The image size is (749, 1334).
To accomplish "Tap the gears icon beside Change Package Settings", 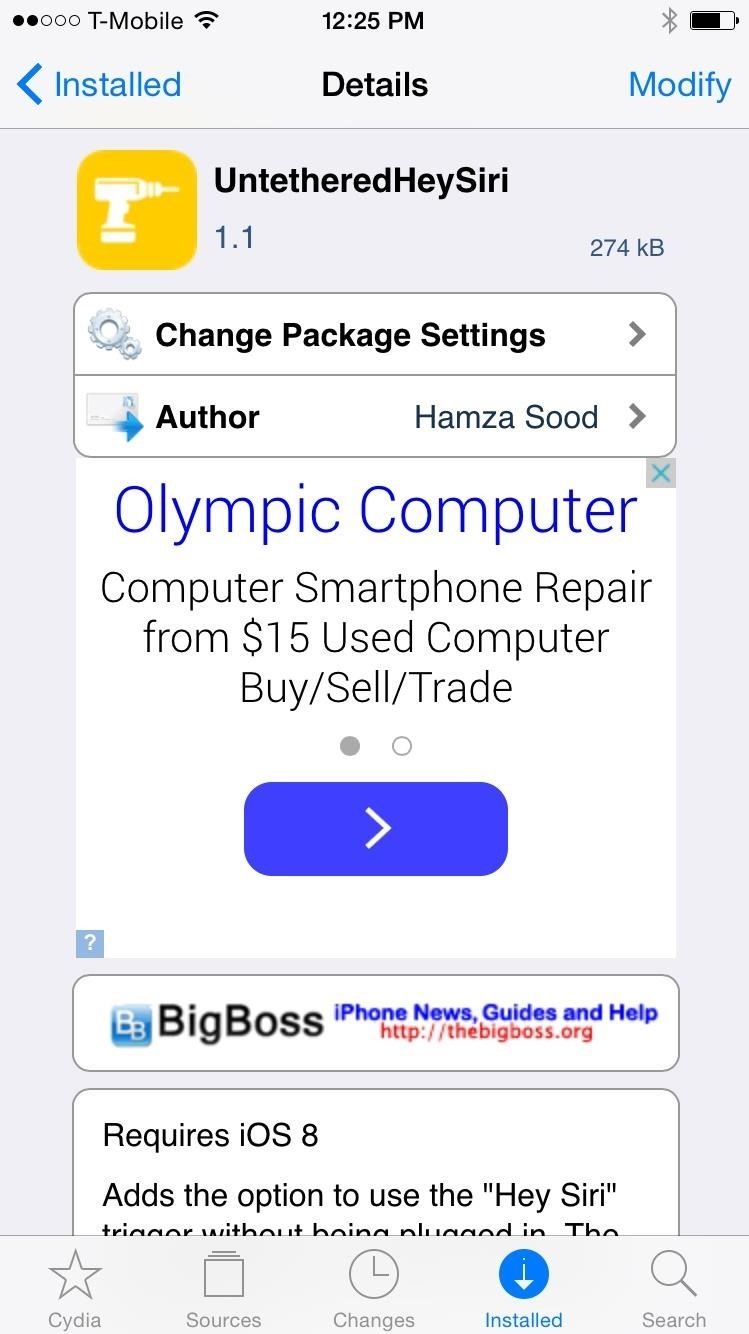I will point(113,334).
